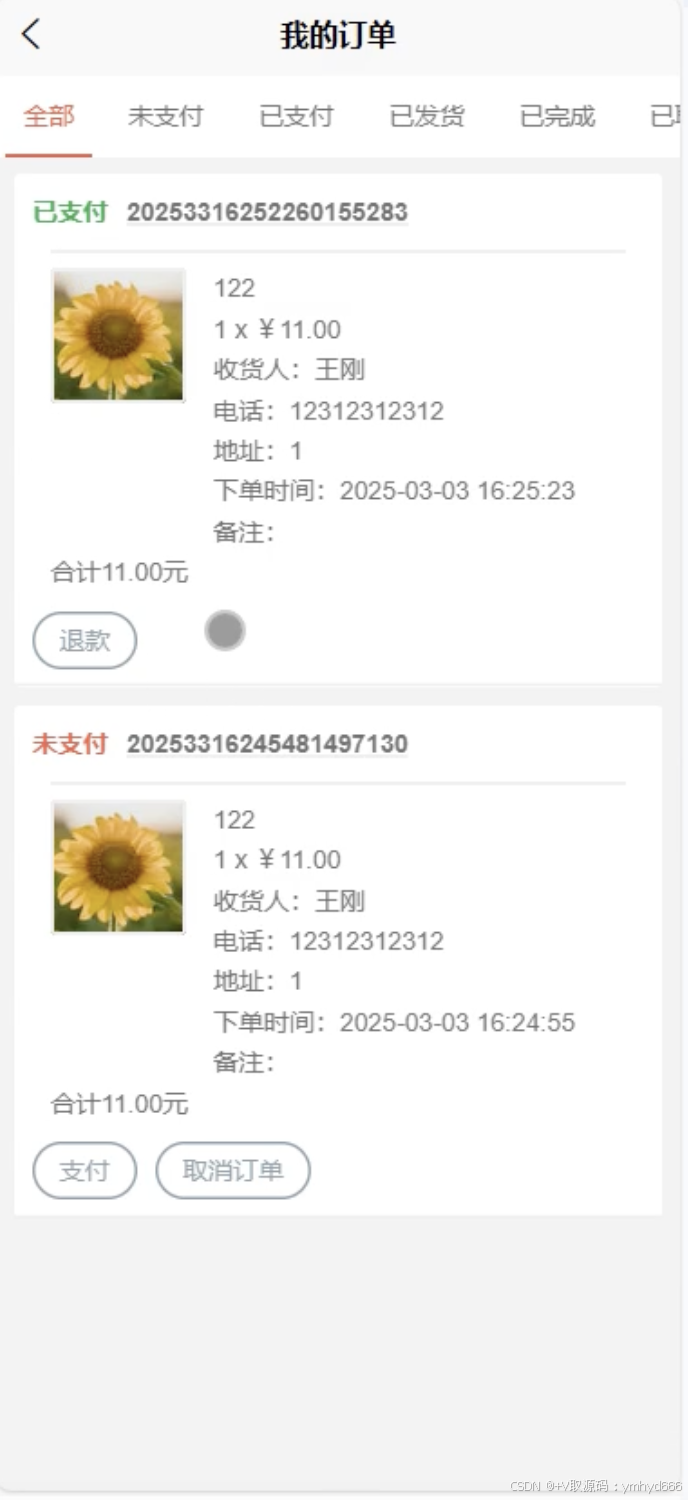
Task: View sunflower image of the 已支付 order
Action: pos(118,335)
